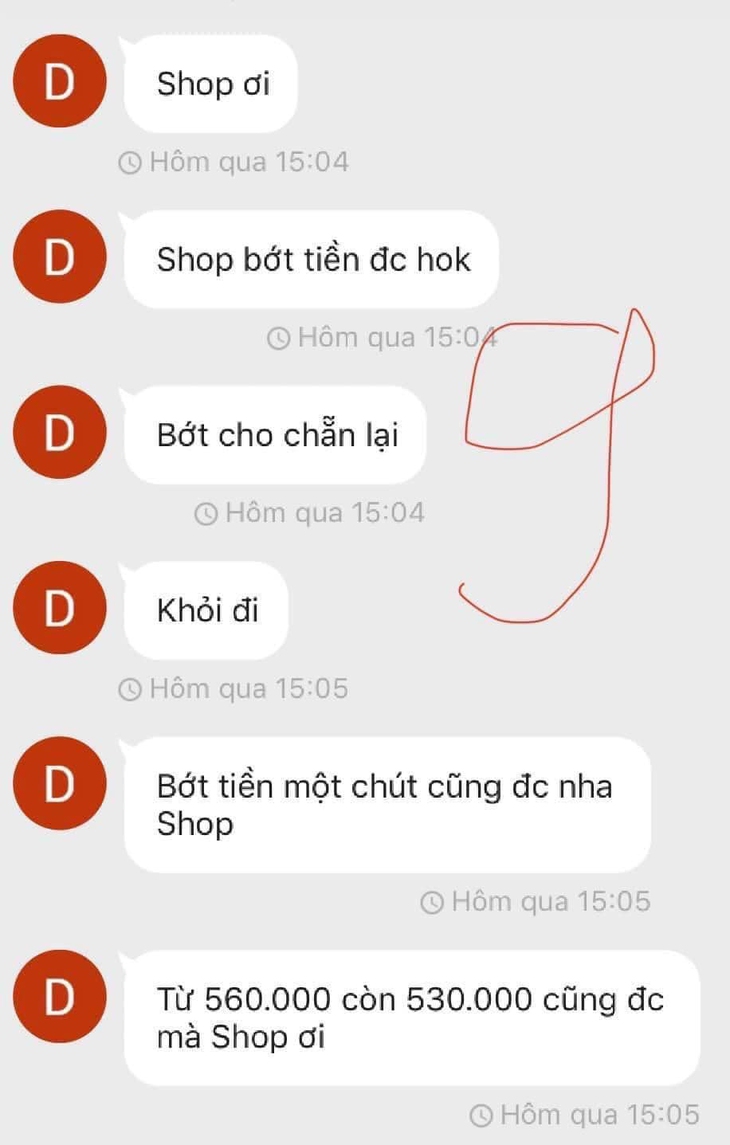The width and height of the screenshot is (730, 1145).
Task: Open profile avatar beside "Bớt cho chẵn lại"
Action: tap(59, 432)
